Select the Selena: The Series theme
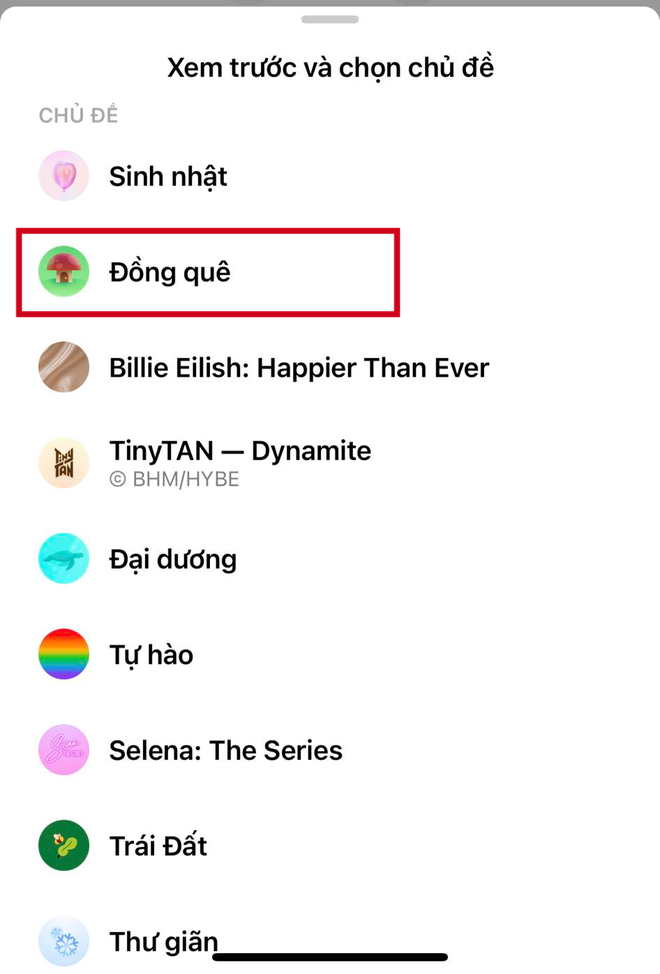The image size is (660, 974). coord(225,751)
